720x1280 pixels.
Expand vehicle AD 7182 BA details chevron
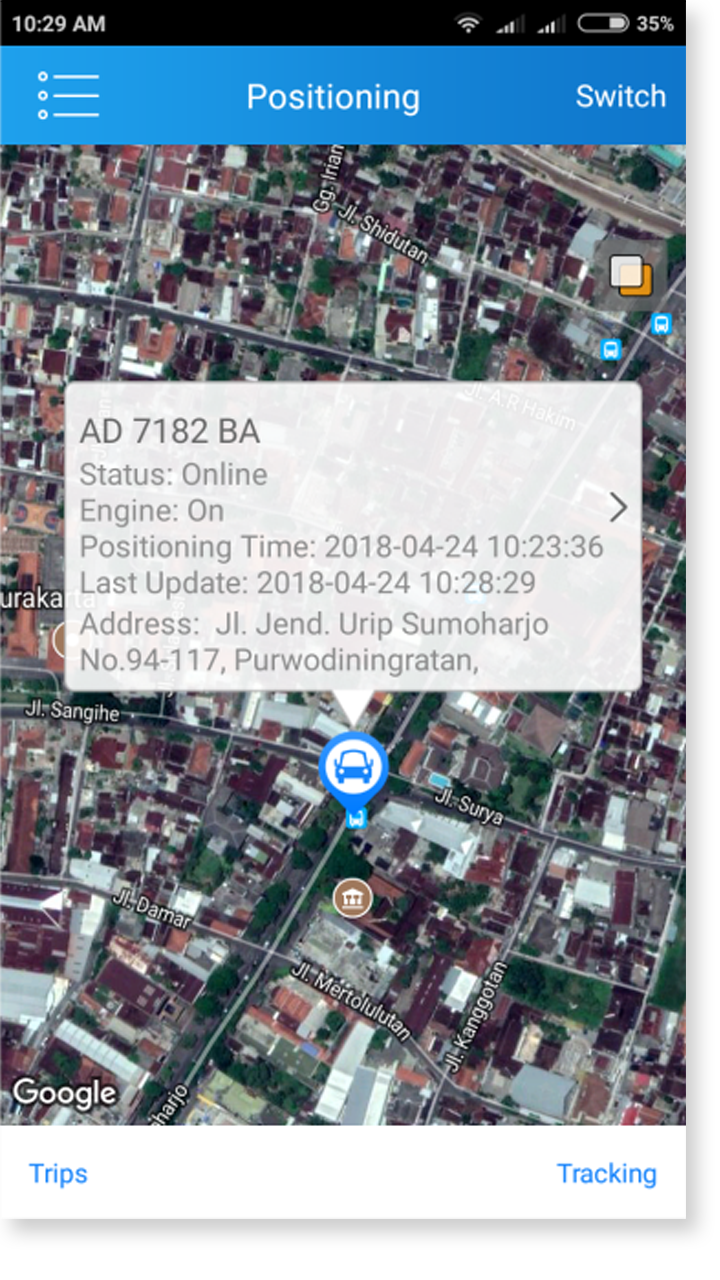pyautogui.click(x=618, y=508)
